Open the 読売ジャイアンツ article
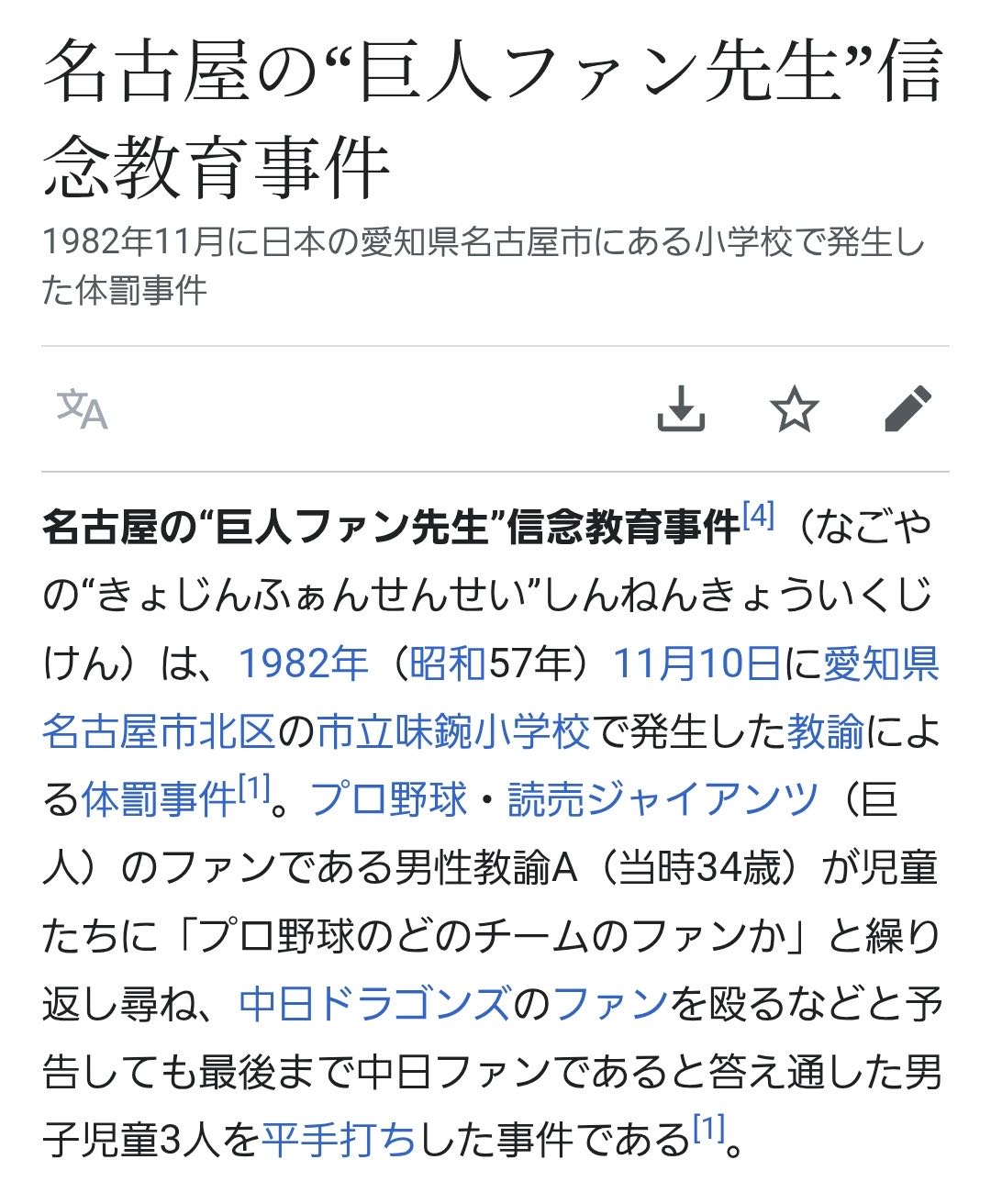This screenshot has height=1204, width=991. (662, 799)
